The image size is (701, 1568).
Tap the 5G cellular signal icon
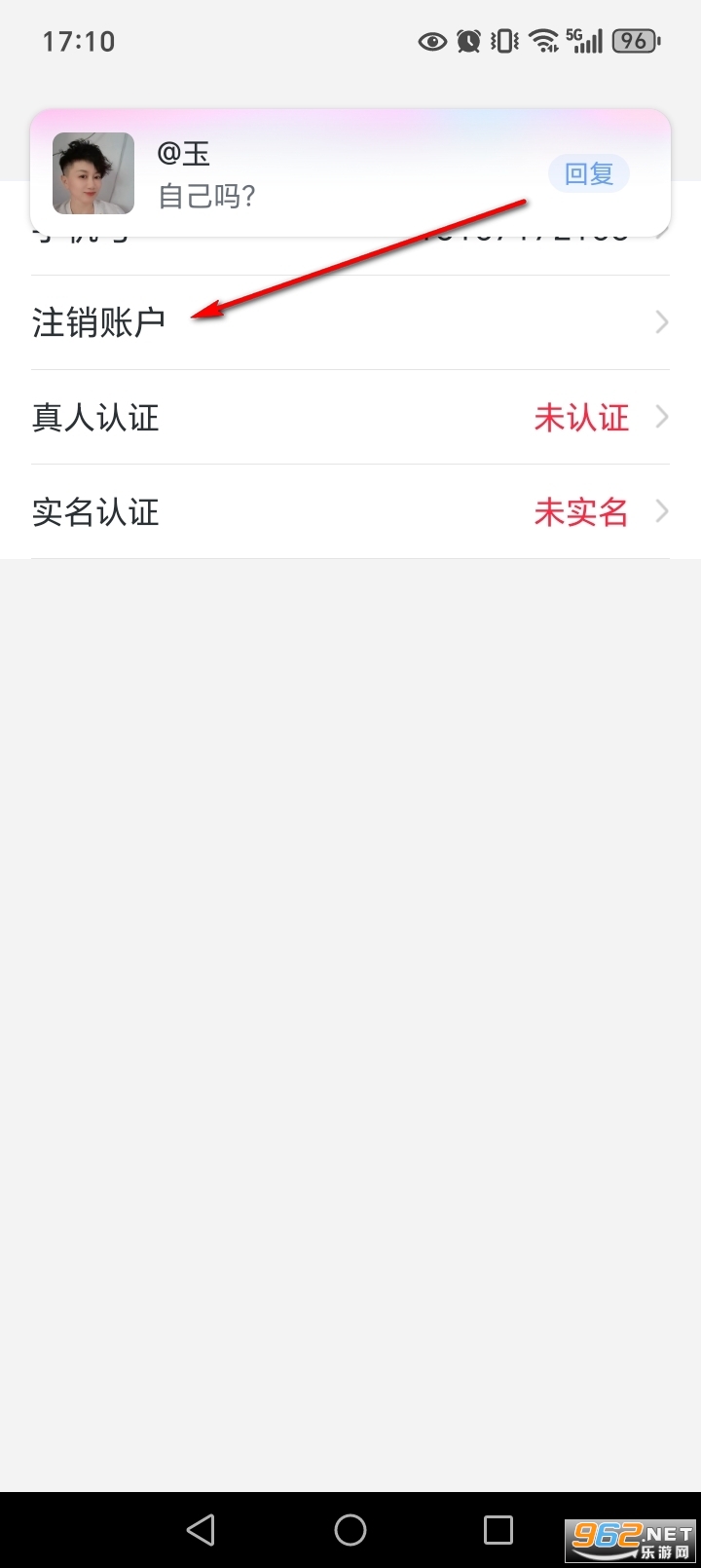(581, 41)
